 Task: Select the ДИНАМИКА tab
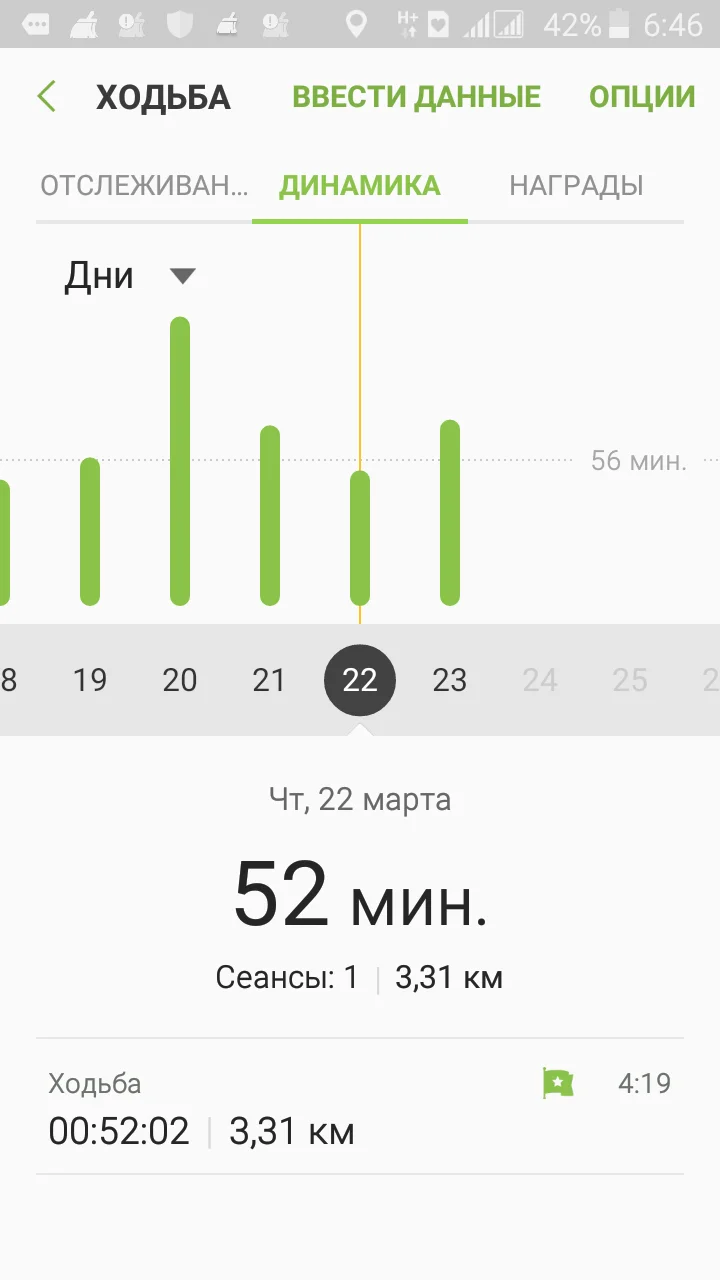click(x=360, y=186)
